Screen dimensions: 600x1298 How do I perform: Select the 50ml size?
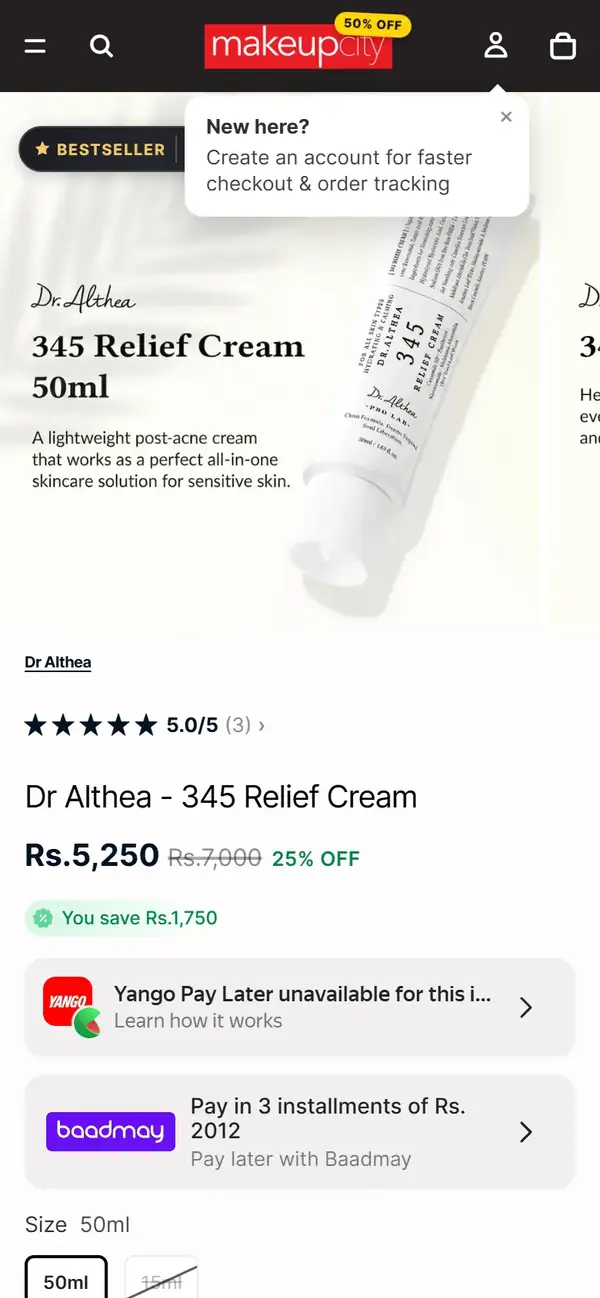(x=66, y=1278)
